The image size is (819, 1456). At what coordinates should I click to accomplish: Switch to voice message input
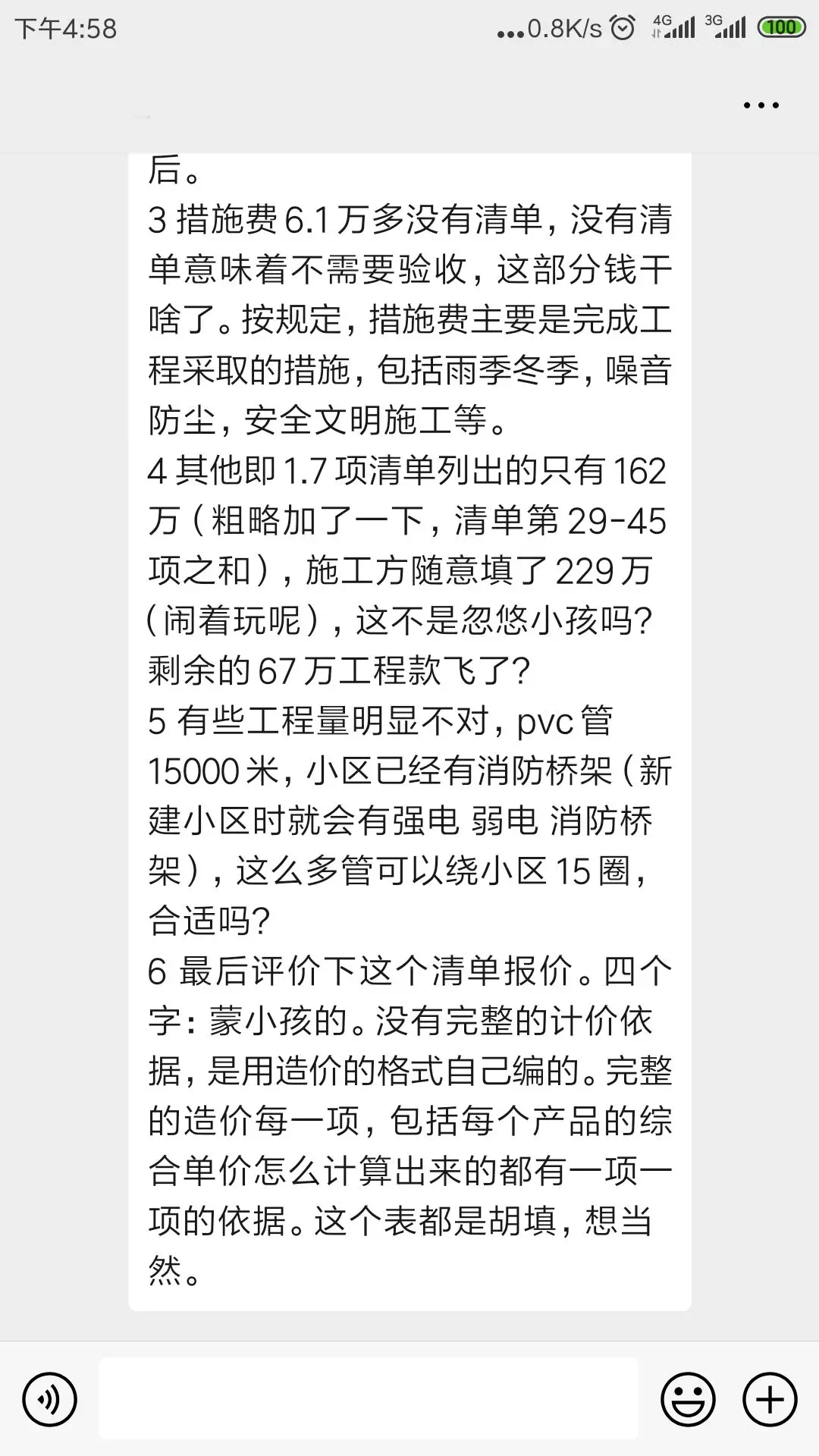click(x=50, y=1399)
